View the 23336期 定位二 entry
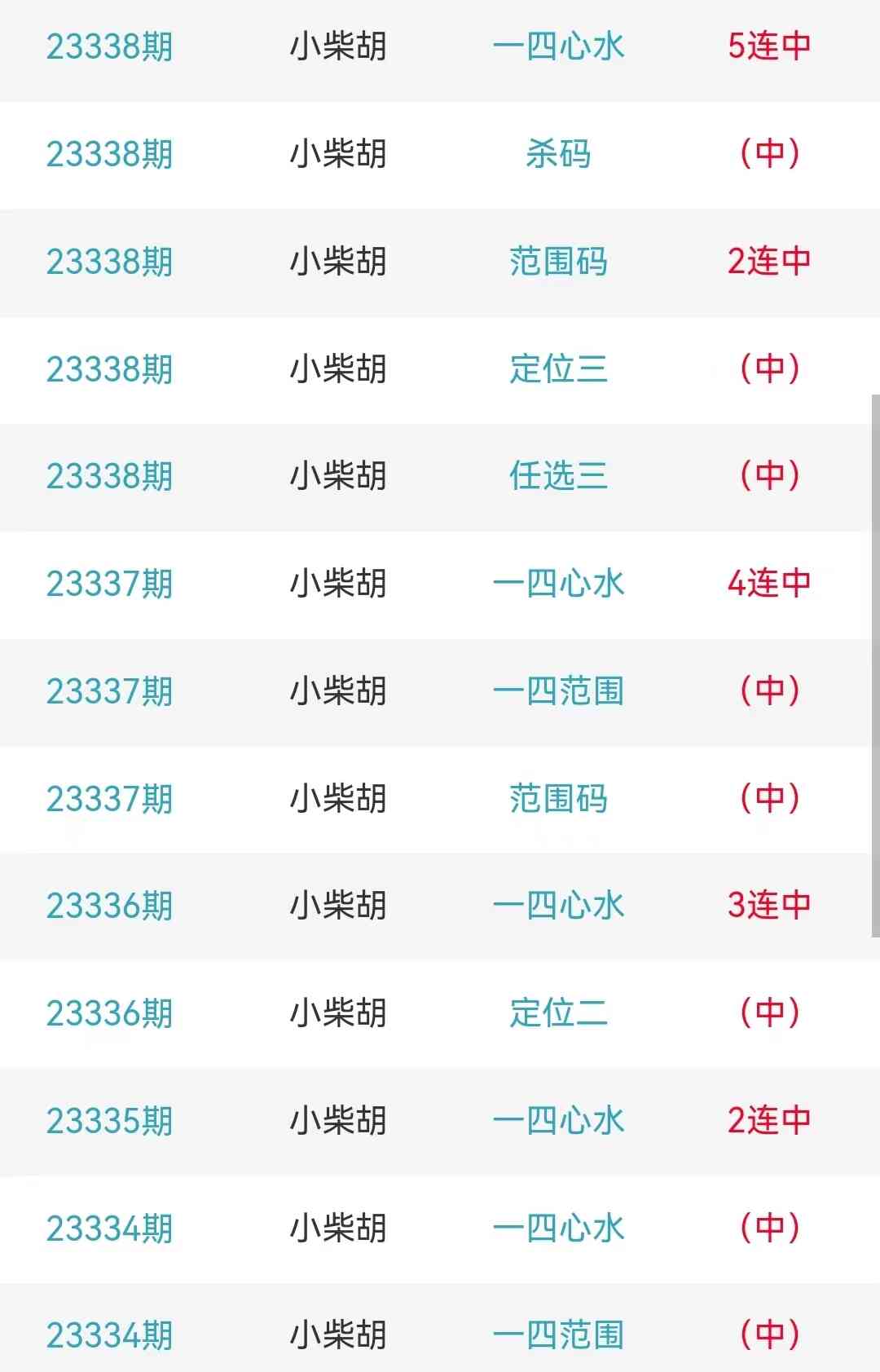Viewport: 880px width, 1372px height. point(558,1013)
